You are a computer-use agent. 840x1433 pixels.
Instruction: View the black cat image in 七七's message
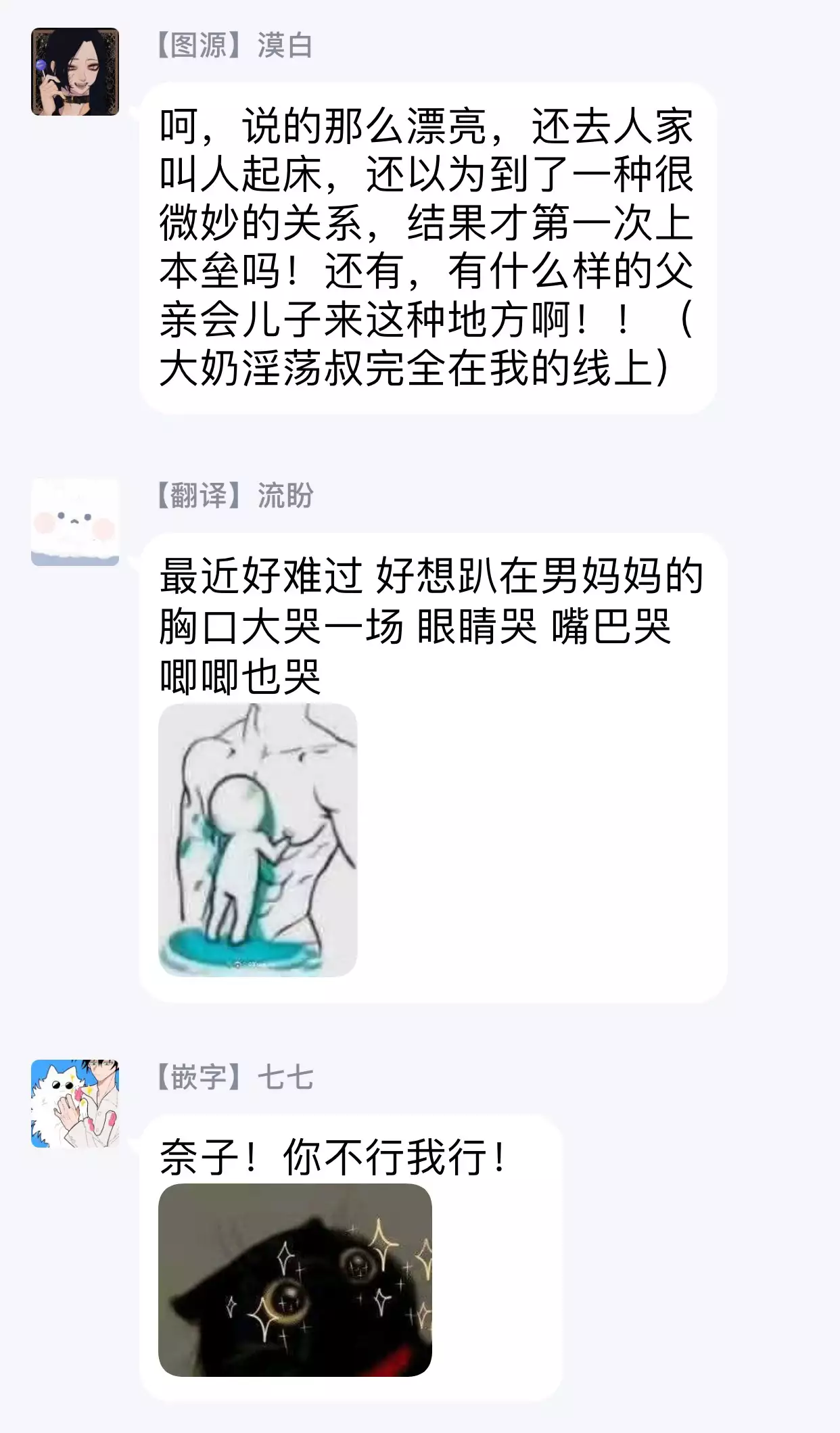[295, 1280]
